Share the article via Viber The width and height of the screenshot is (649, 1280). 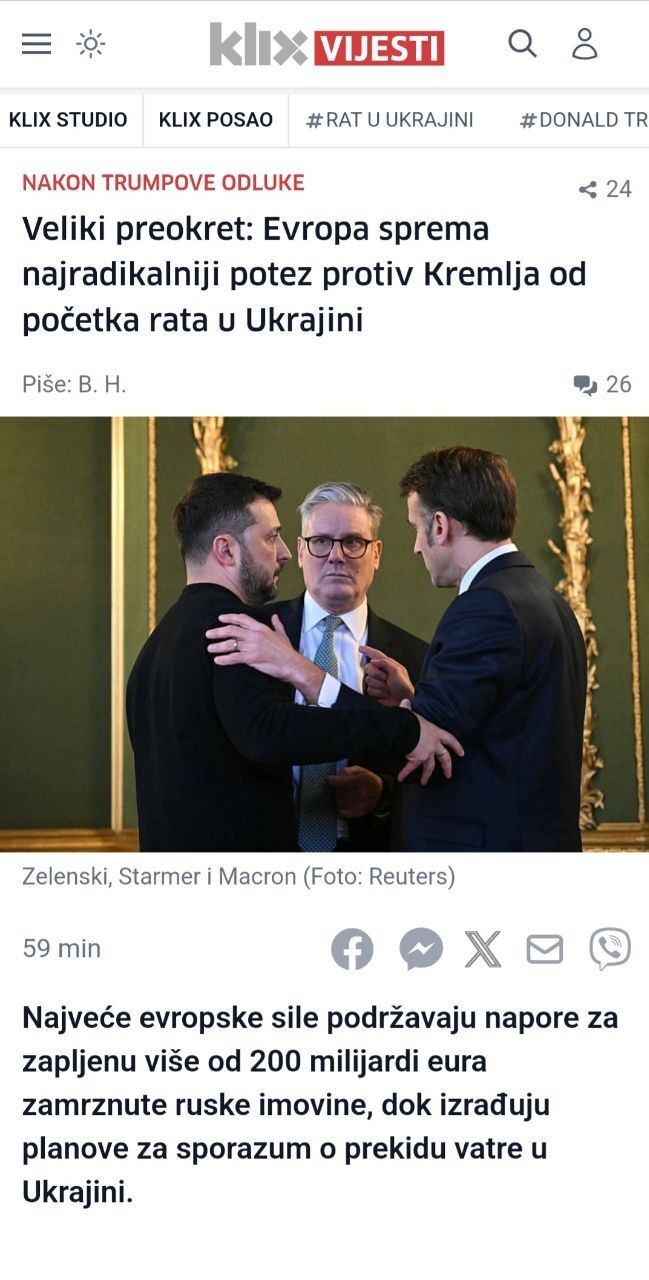click(x=609, y=949)
